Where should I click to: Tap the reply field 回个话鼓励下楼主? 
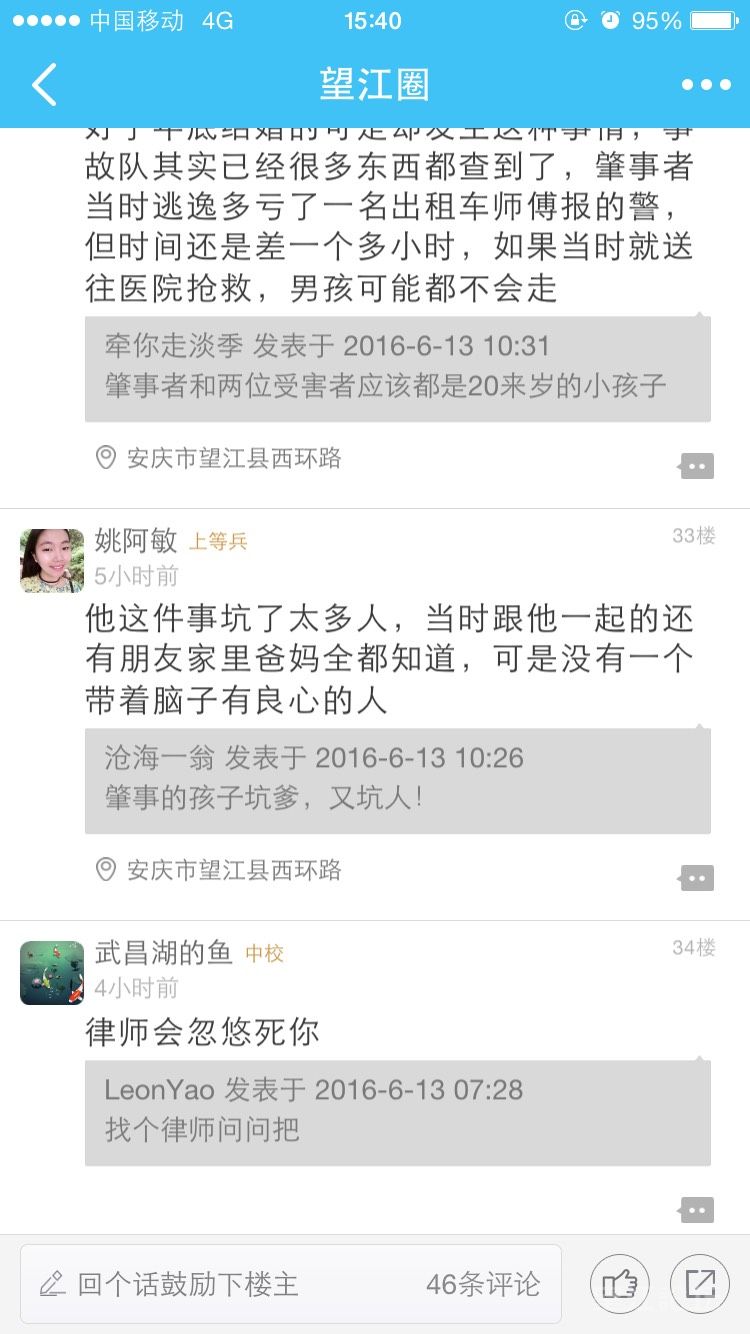pyautogui.click(x=290, y=1284)
